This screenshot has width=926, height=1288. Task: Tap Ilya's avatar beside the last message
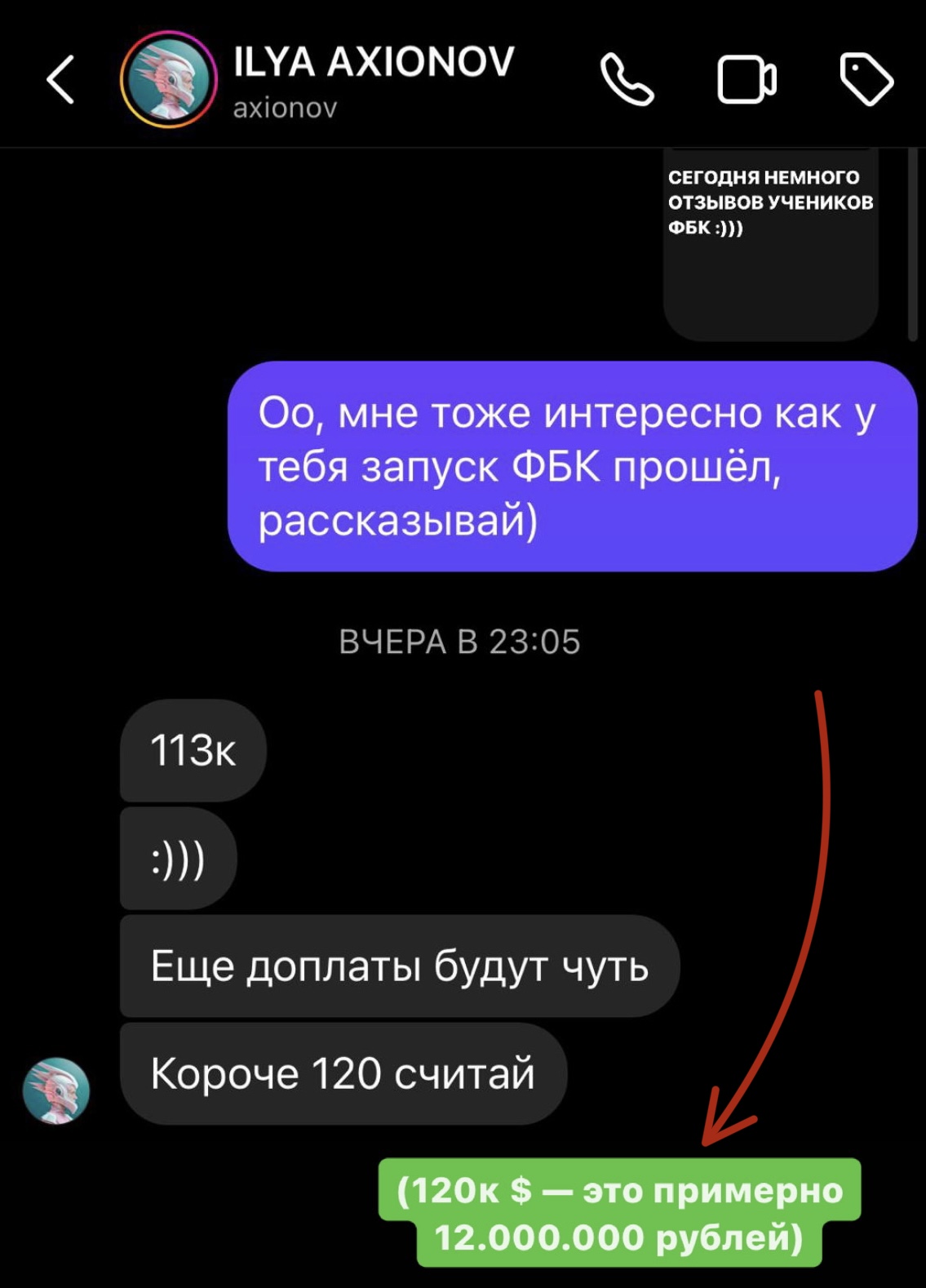click(x=55, y=1090)
